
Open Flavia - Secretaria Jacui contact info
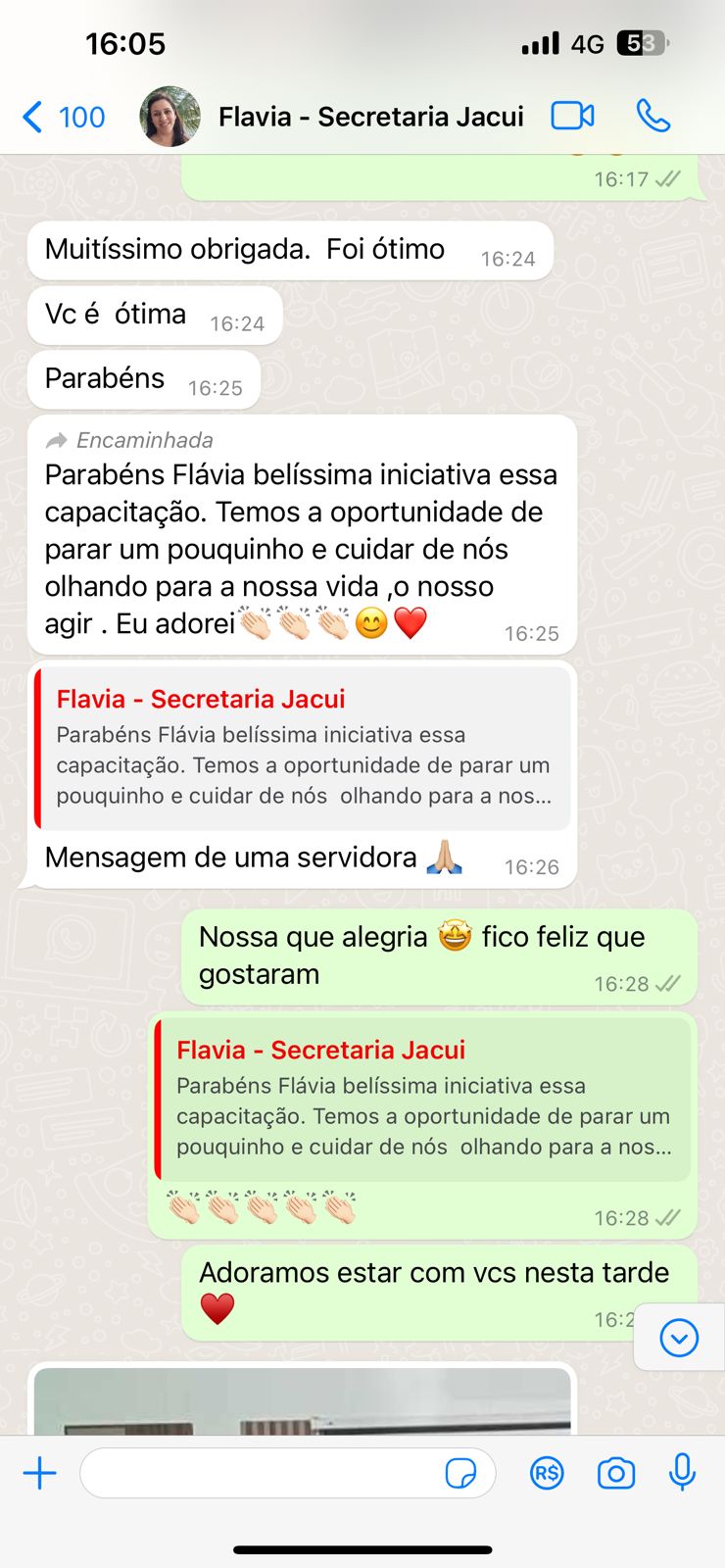point(370,117)
